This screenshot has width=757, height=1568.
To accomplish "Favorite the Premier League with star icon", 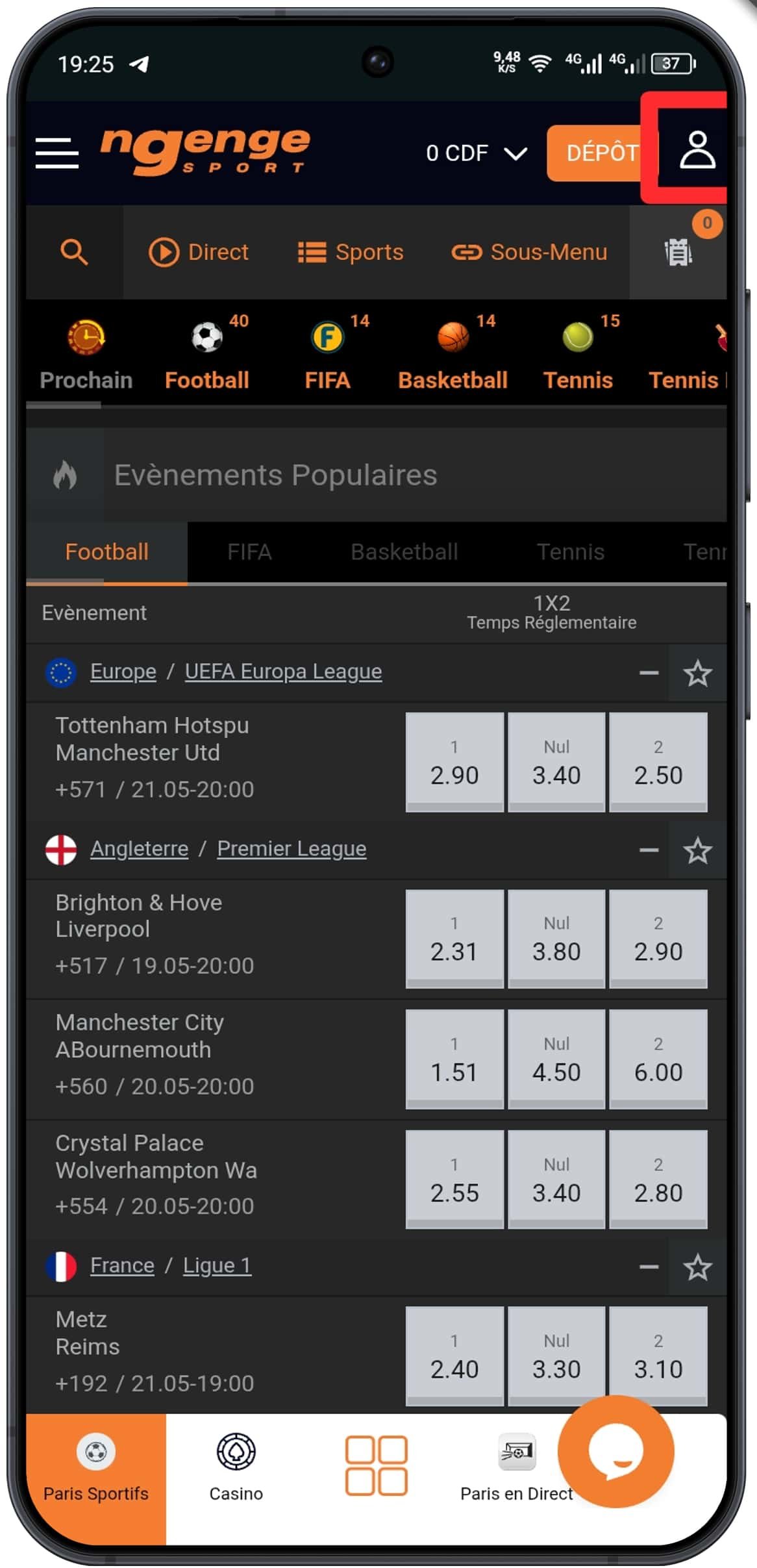I will click(697, 850).
